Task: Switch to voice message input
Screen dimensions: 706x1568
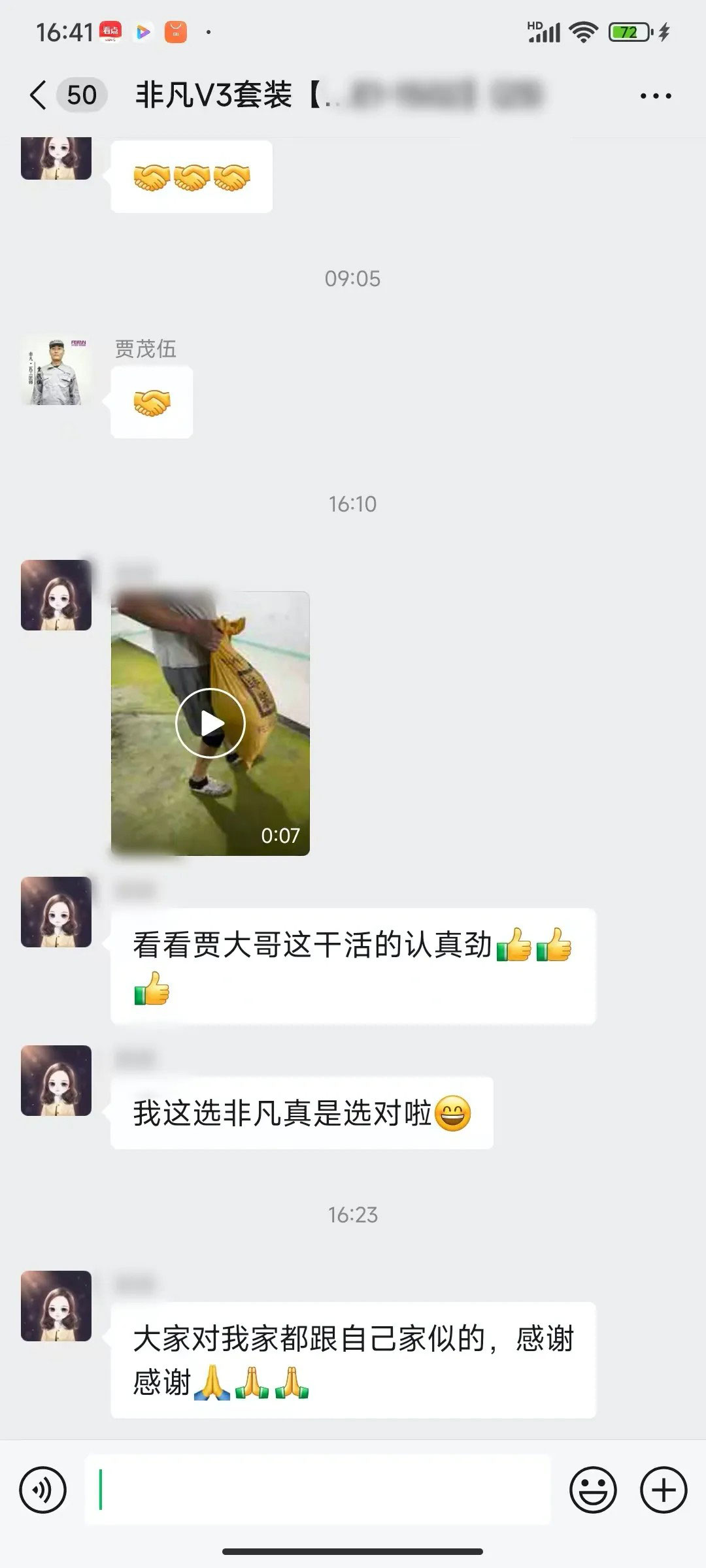Action: (x=43, y=1490)
